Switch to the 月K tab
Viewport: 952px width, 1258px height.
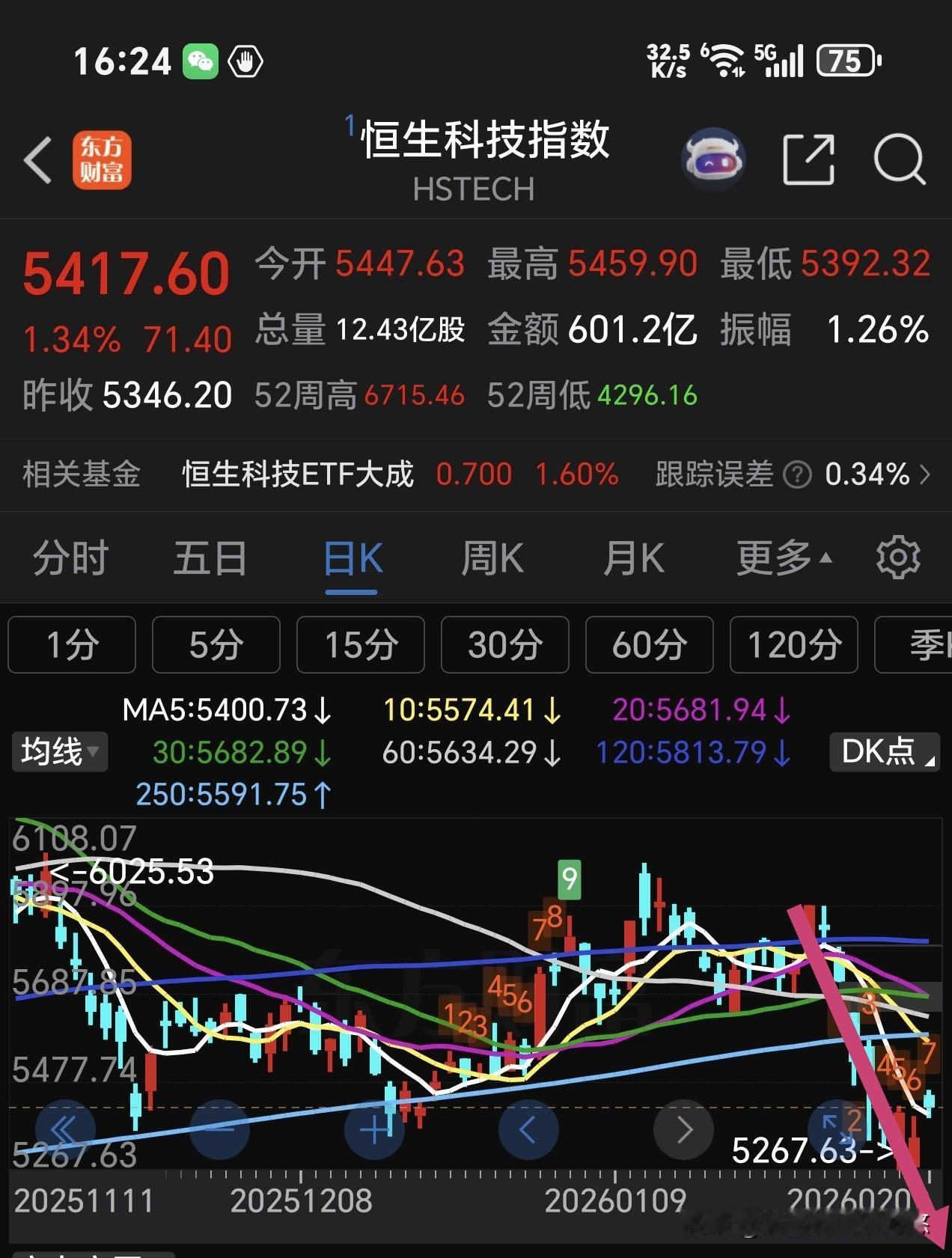[633, 558]
